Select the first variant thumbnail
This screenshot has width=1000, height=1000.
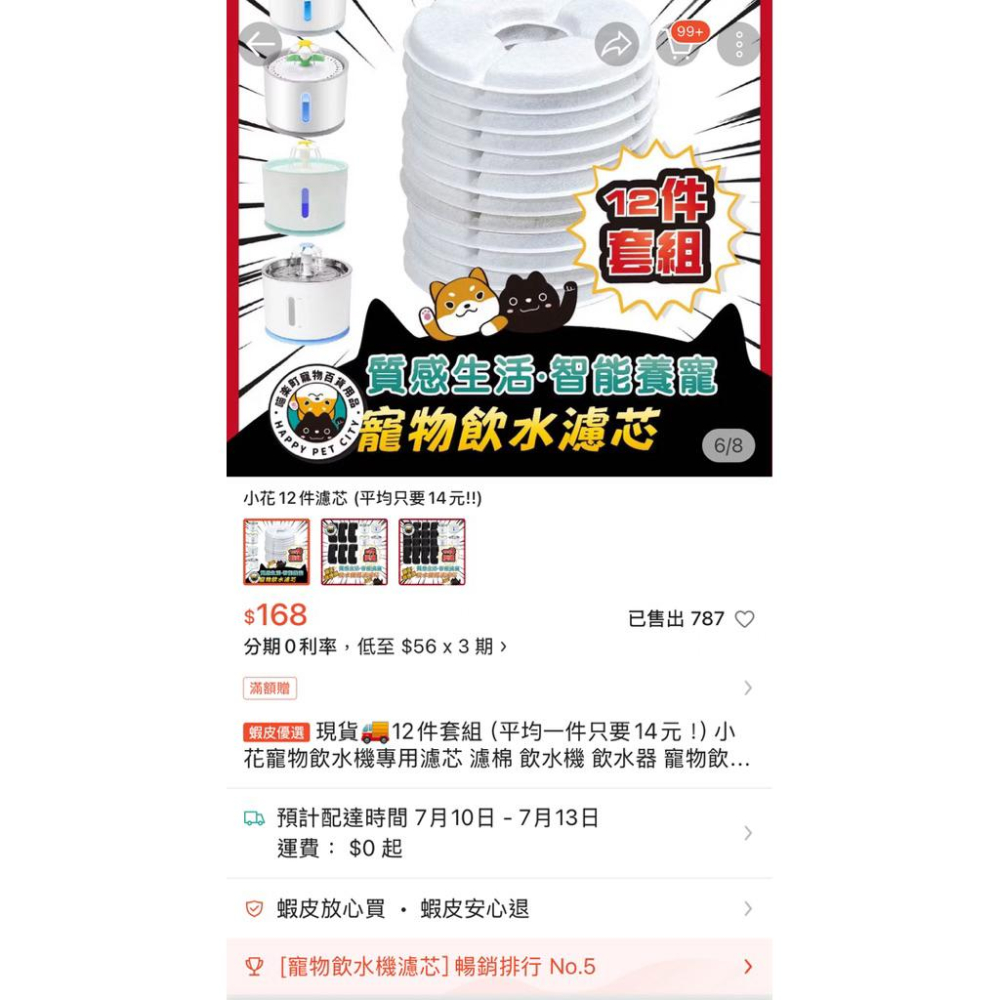pyautogui.click(x=277, y=551)
